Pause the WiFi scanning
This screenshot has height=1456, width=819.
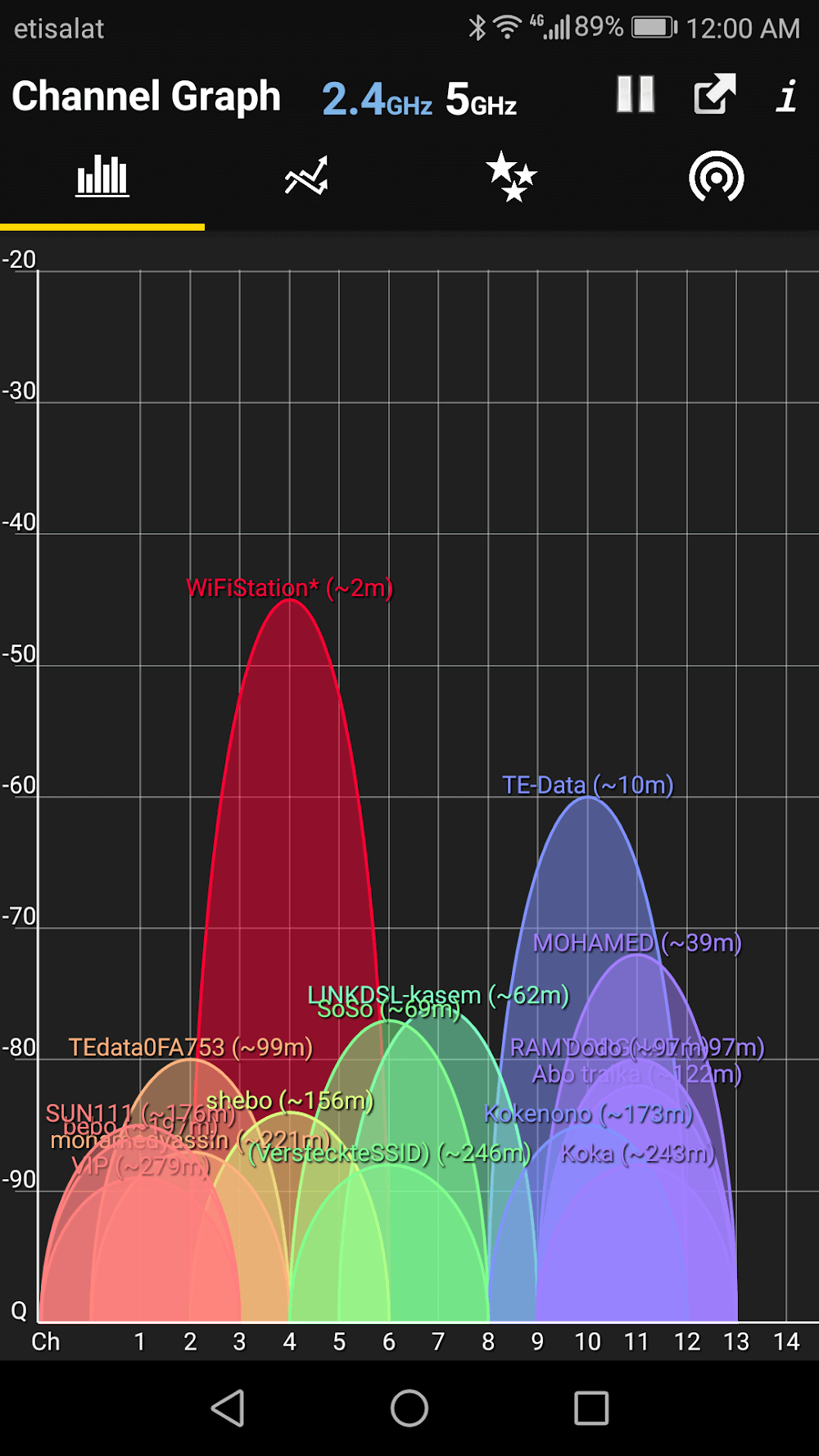click(x=636, y=95)
